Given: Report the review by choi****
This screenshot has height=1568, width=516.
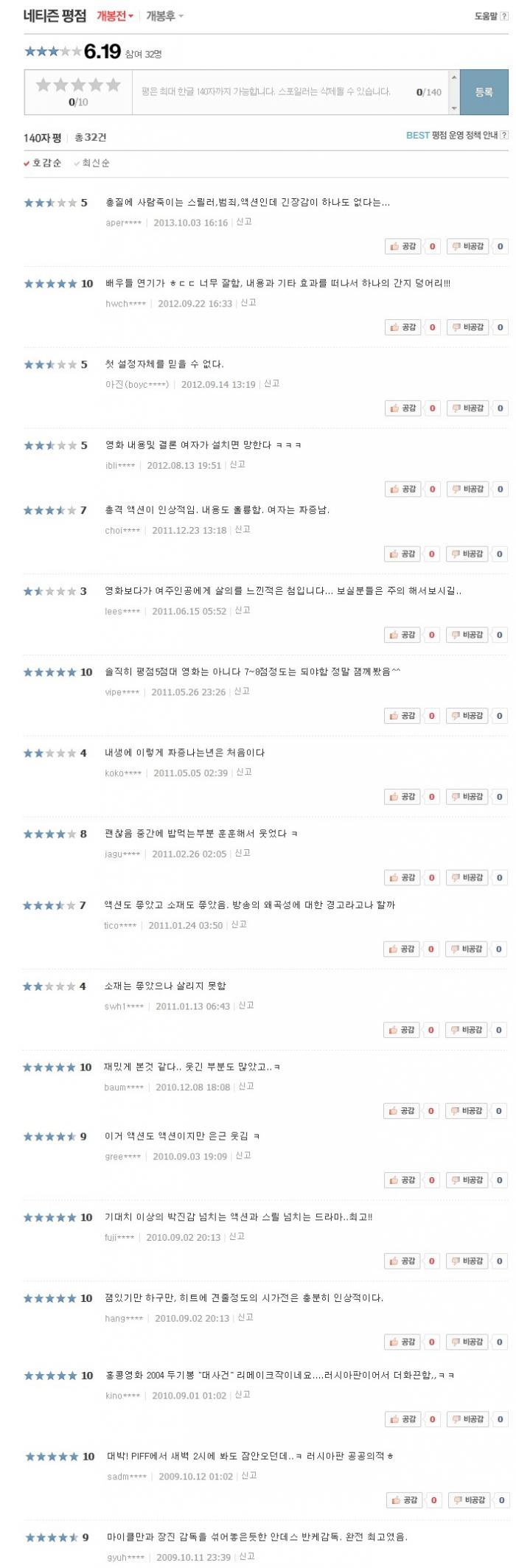Looking at the screenshot, I should tap(242, 529).
